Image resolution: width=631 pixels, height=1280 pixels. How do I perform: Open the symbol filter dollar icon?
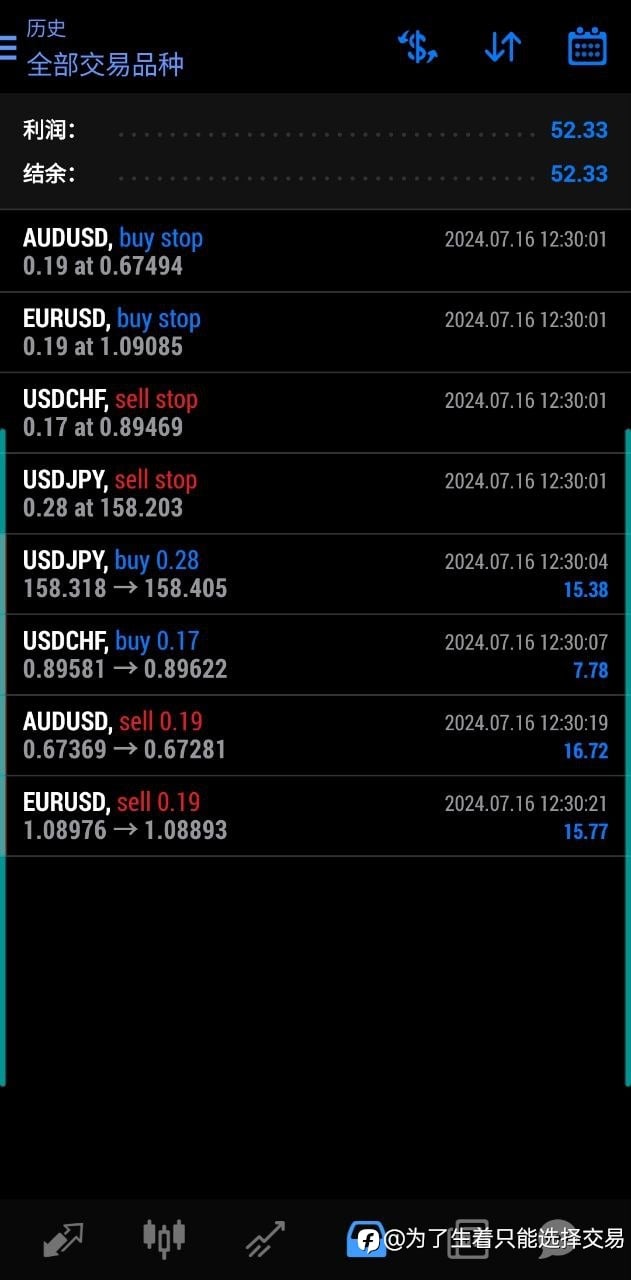(x=417, y=46)
